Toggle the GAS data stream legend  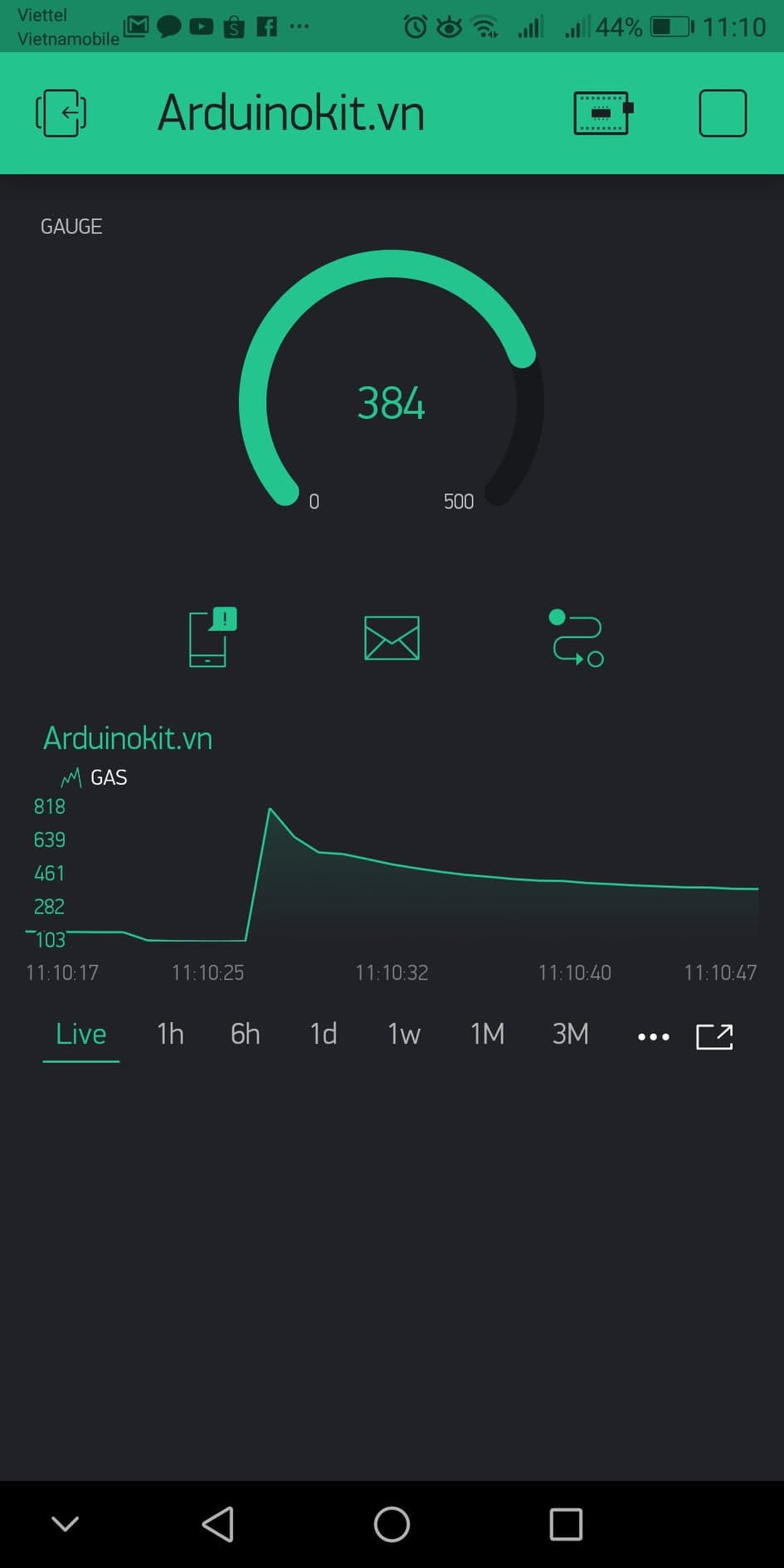click(95, 777)
